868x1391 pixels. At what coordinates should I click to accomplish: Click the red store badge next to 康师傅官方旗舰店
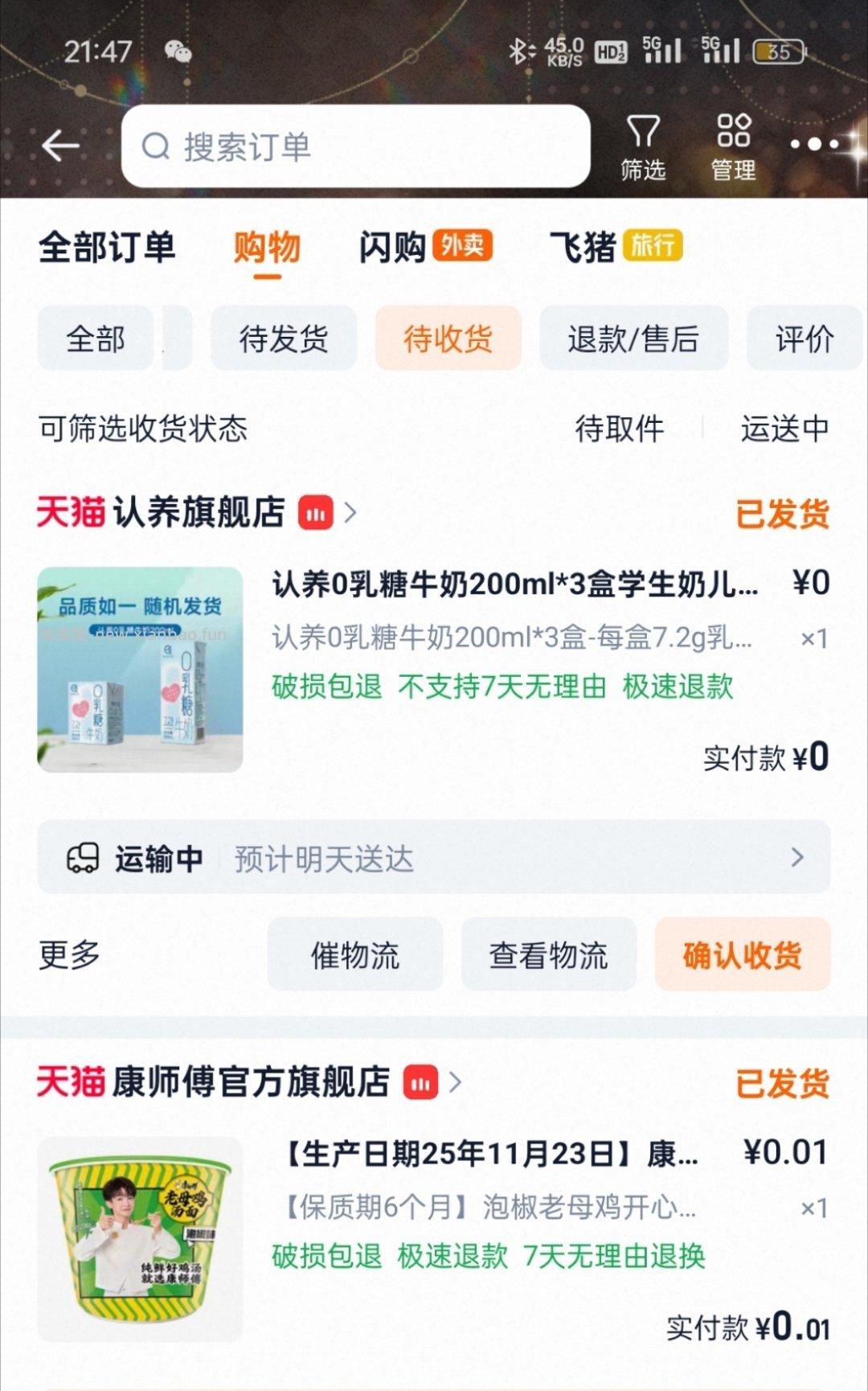418,1083
